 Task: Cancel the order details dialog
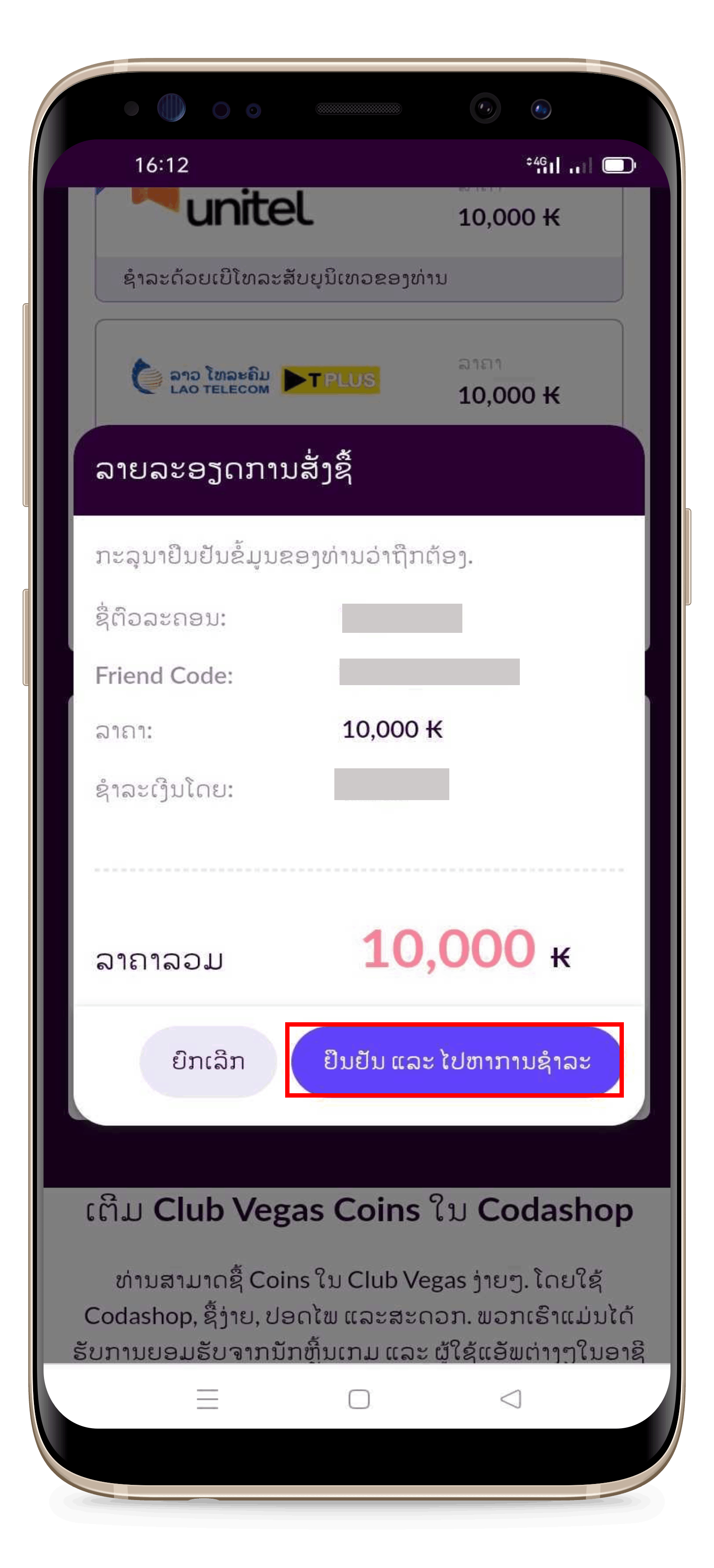point(208,1061)
